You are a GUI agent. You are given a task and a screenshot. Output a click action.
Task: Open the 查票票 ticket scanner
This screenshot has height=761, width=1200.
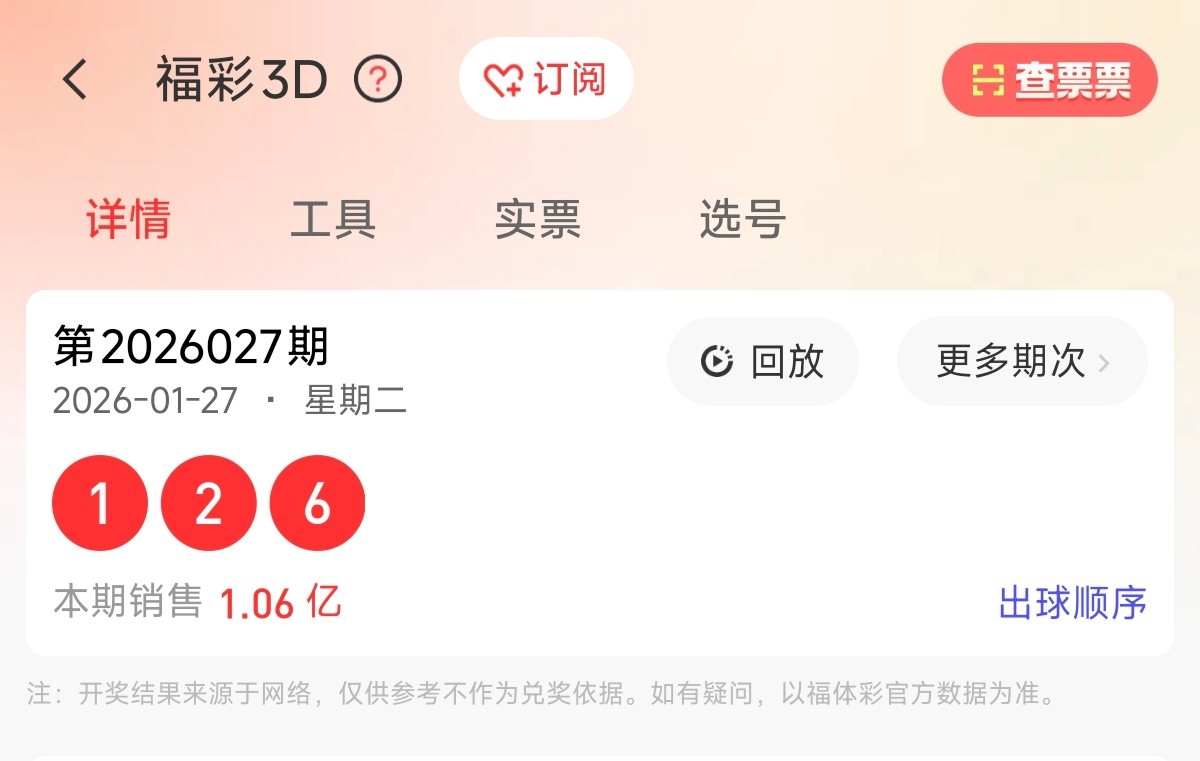point(1050,80)
